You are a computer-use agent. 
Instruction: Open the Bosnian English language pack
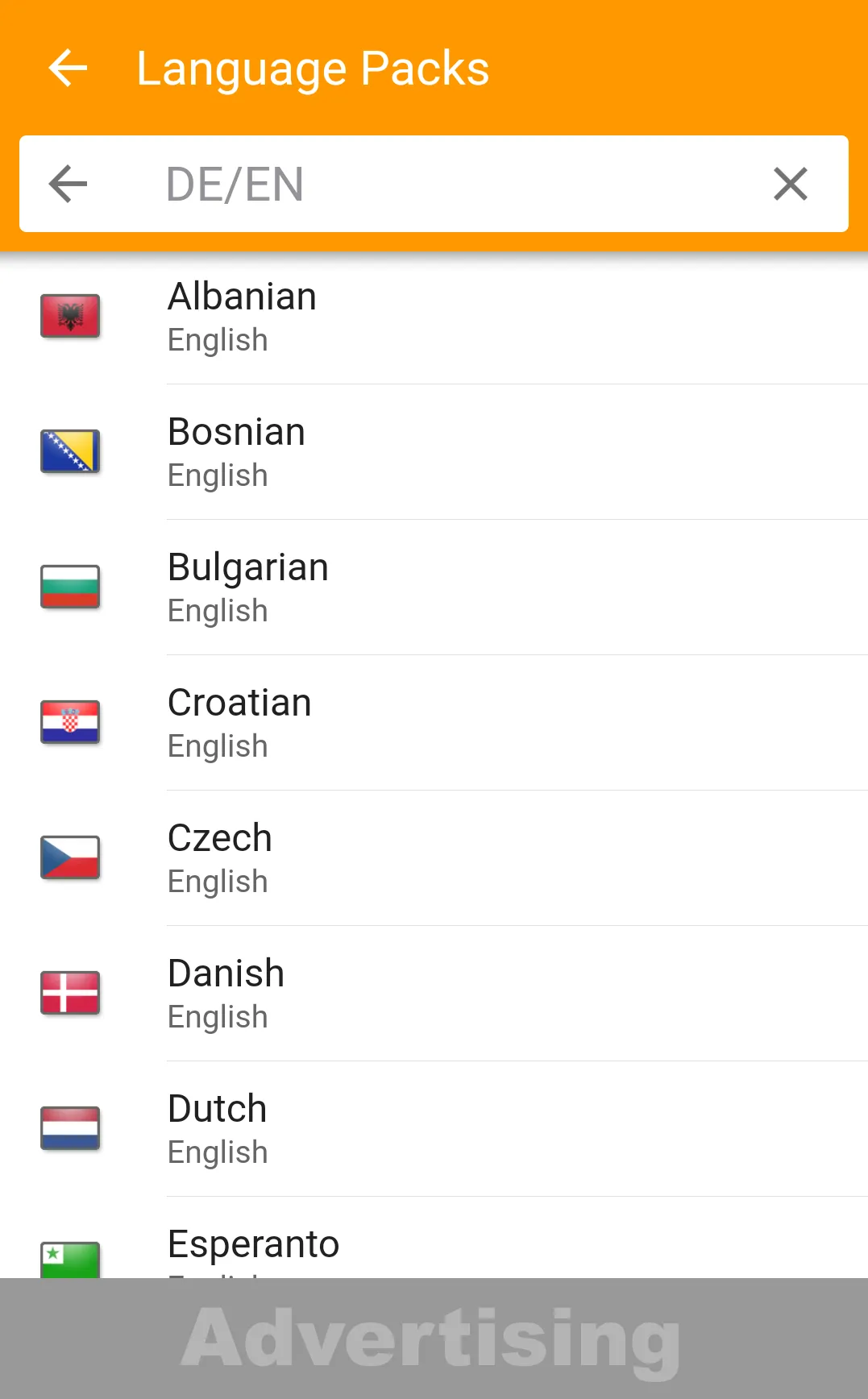pyautogui.click(x=434, y=451)
